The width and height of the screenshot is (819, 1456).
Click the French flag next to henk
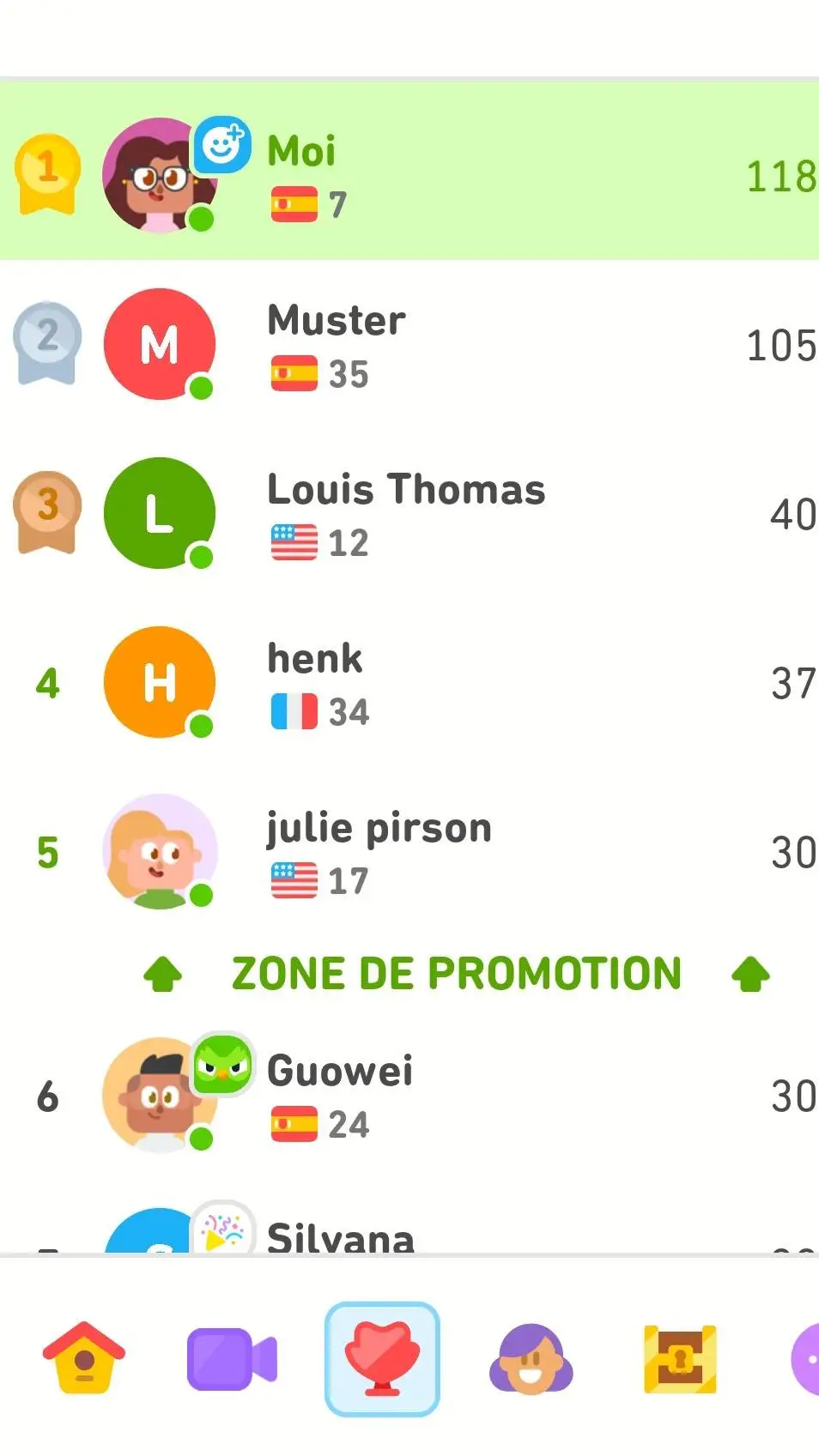pos(293,710)
